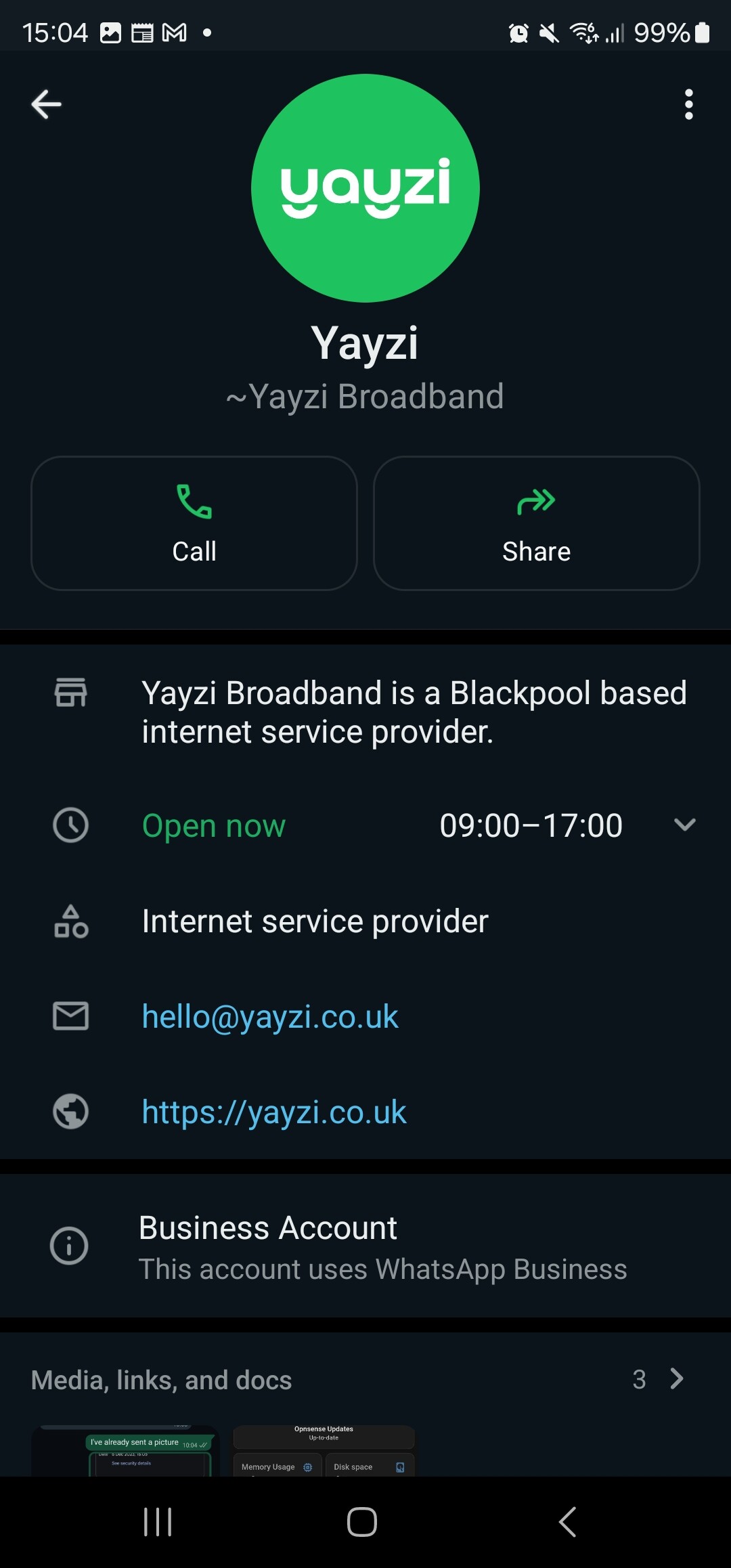Open the hello@yayzi.co.uk email link
Image resolution: width=731 pixels, height=1568 pixels.
[270, 1016]
